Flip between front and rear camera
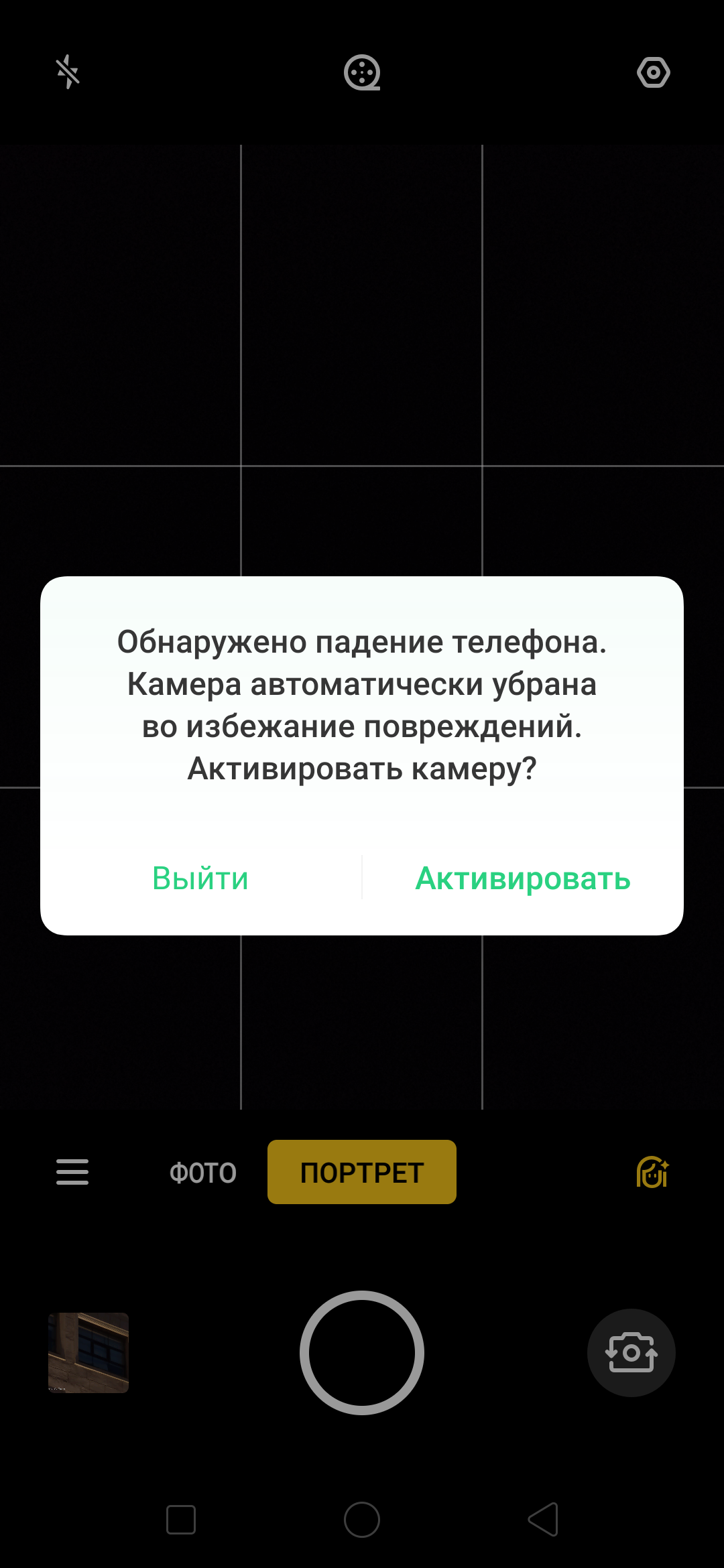Image resolution: width=724 pixels, height=1568 pixels. [x=631, y=1352]
